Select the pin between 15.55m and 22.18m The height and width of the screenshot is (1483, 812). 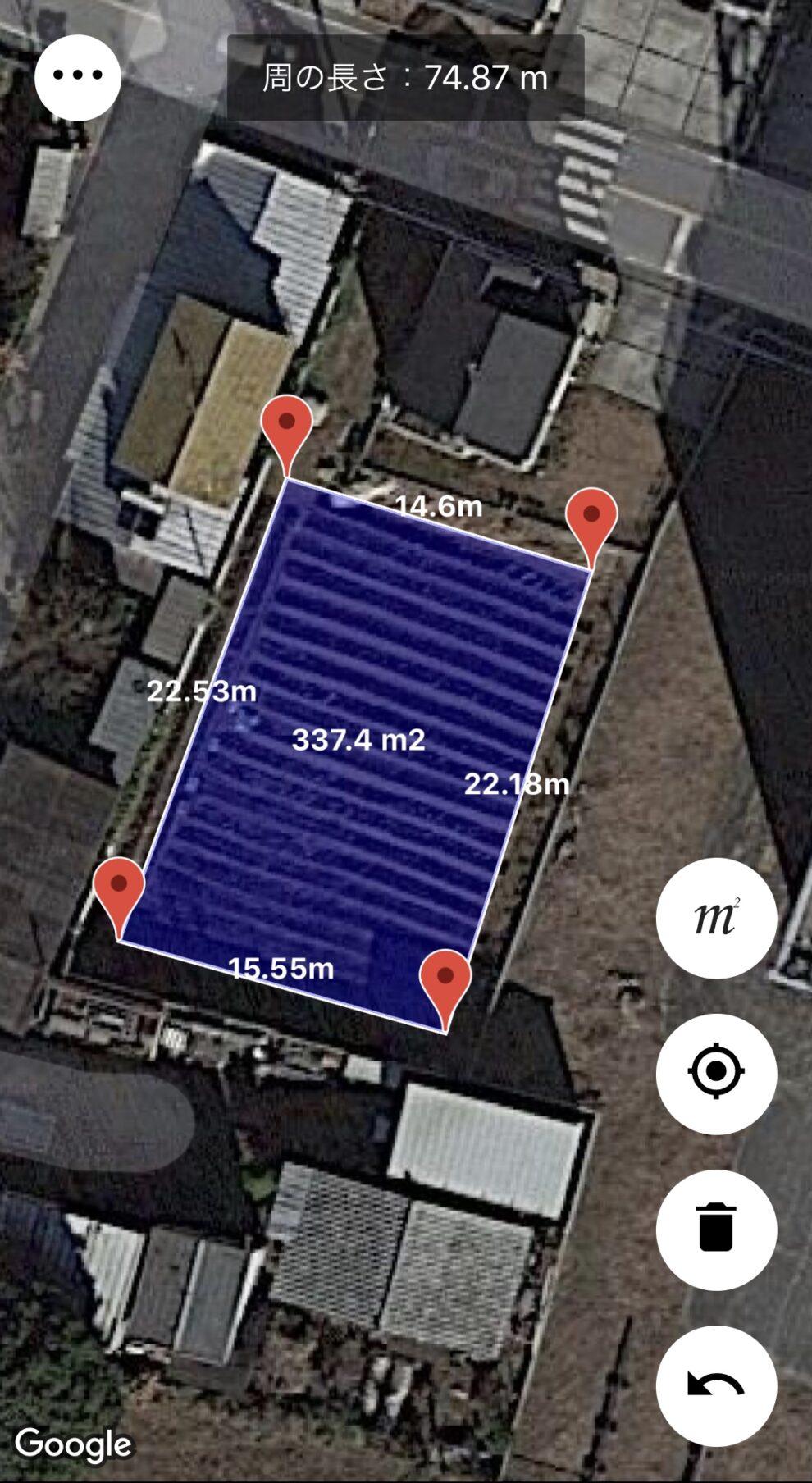point(445,981)
